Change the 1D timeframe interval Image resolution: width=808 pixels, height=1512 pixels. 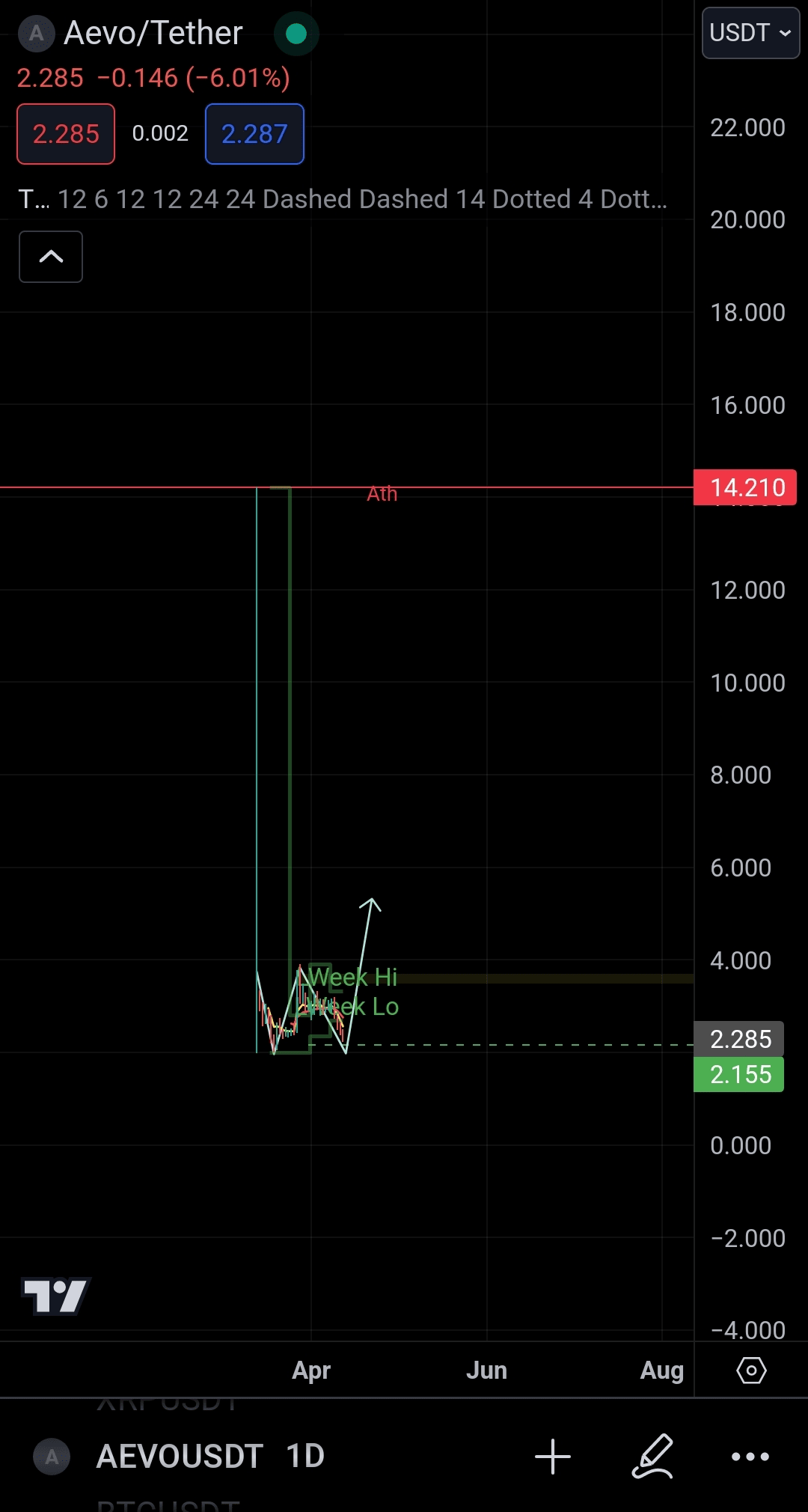[305, 1457]
